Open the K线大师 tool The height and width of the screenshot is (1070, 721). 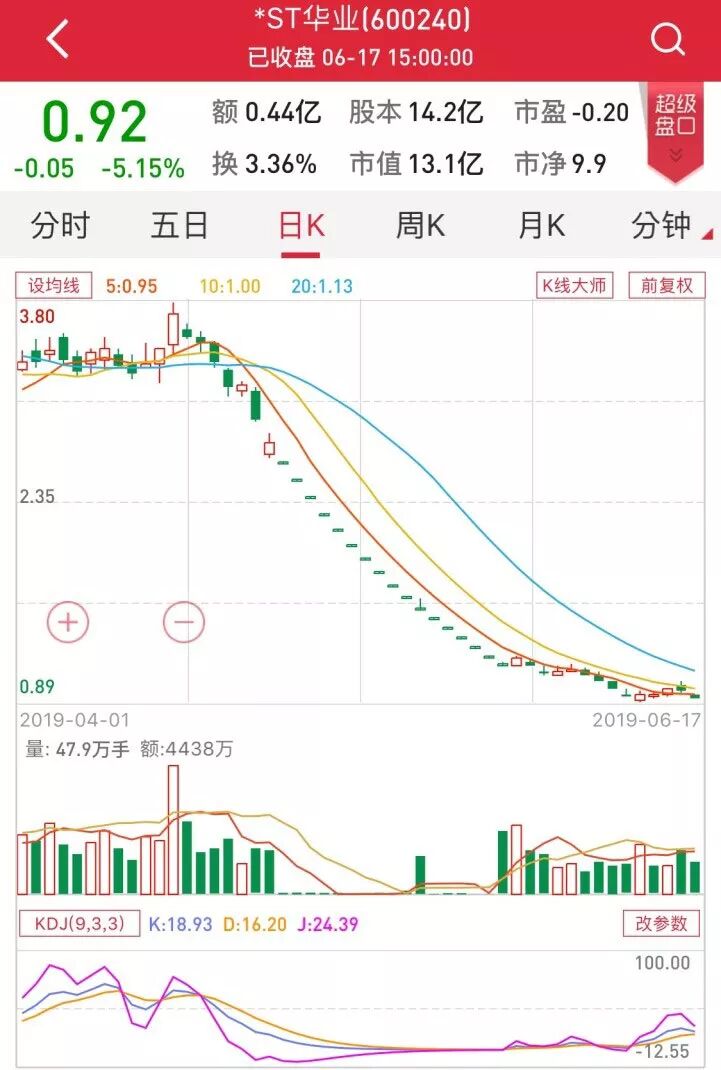tap(574, 285)
